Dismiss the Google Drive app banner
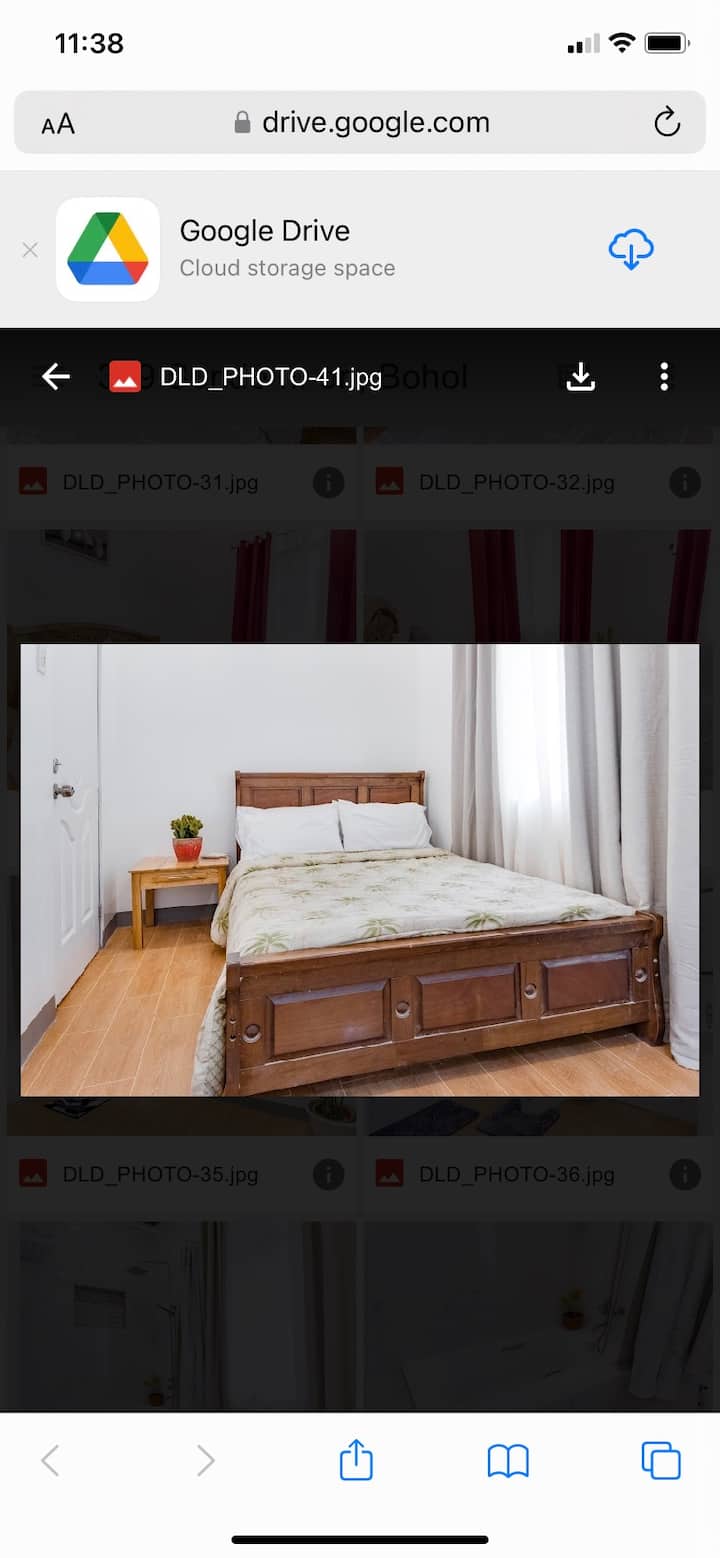 coord(30,250)
